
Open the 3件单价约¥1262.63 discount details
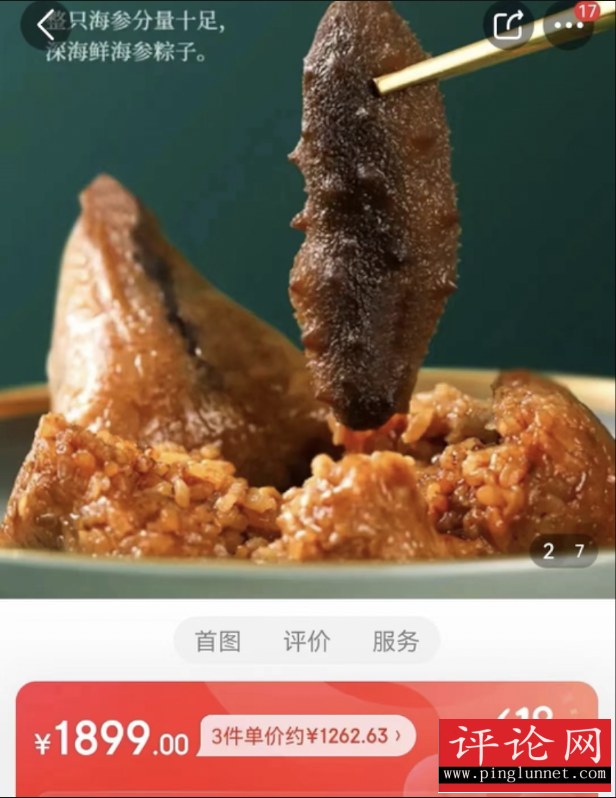[x=307, y=736]
